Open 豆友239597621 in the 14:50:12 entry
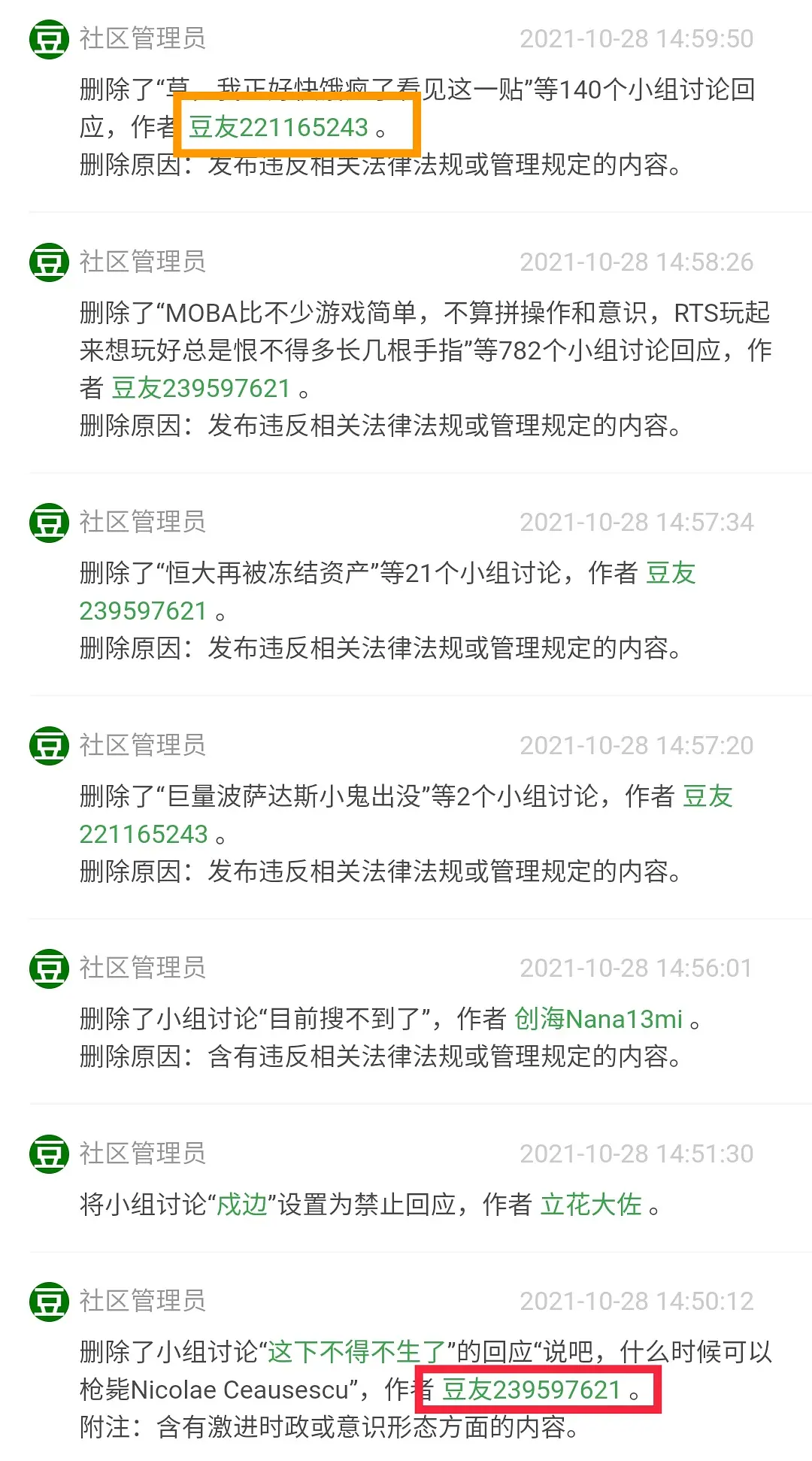Viewport: 812px width, 1461px height. point(531,1390)
